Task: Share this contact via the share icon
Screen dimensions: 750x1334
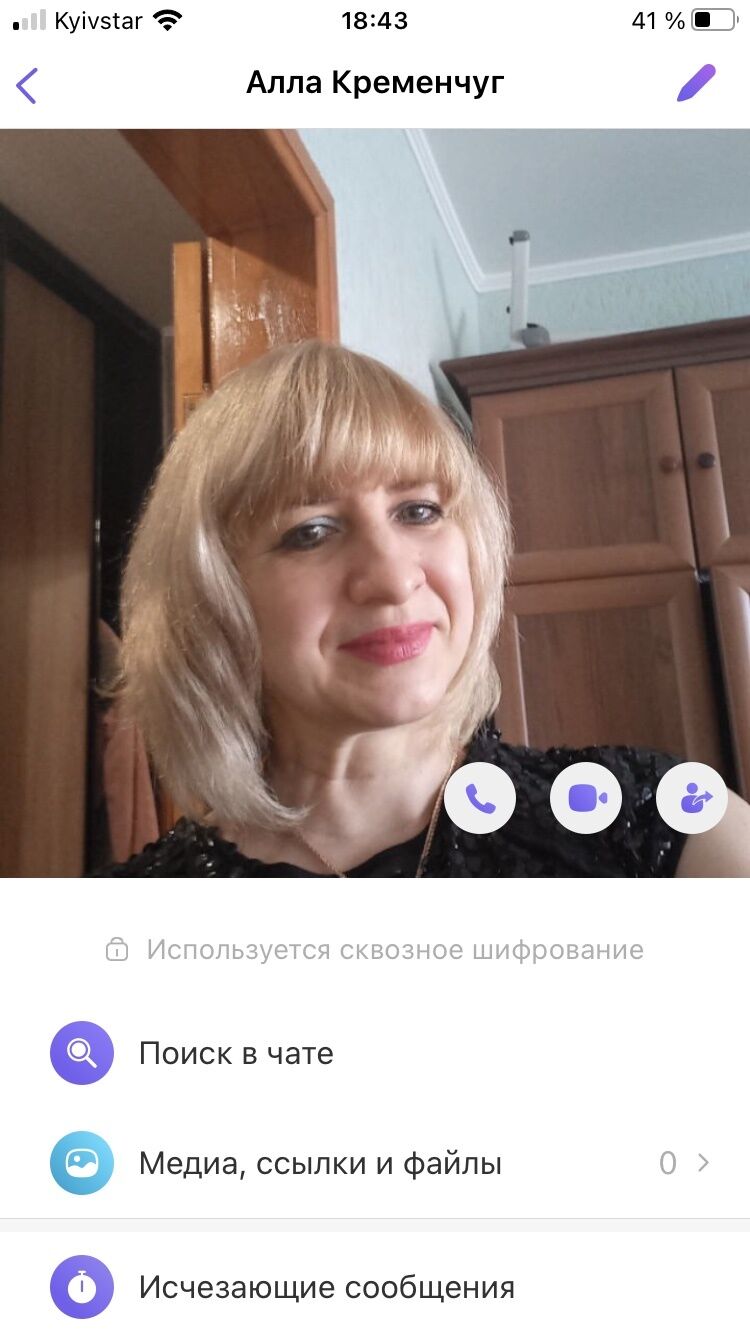Action: 692,797
